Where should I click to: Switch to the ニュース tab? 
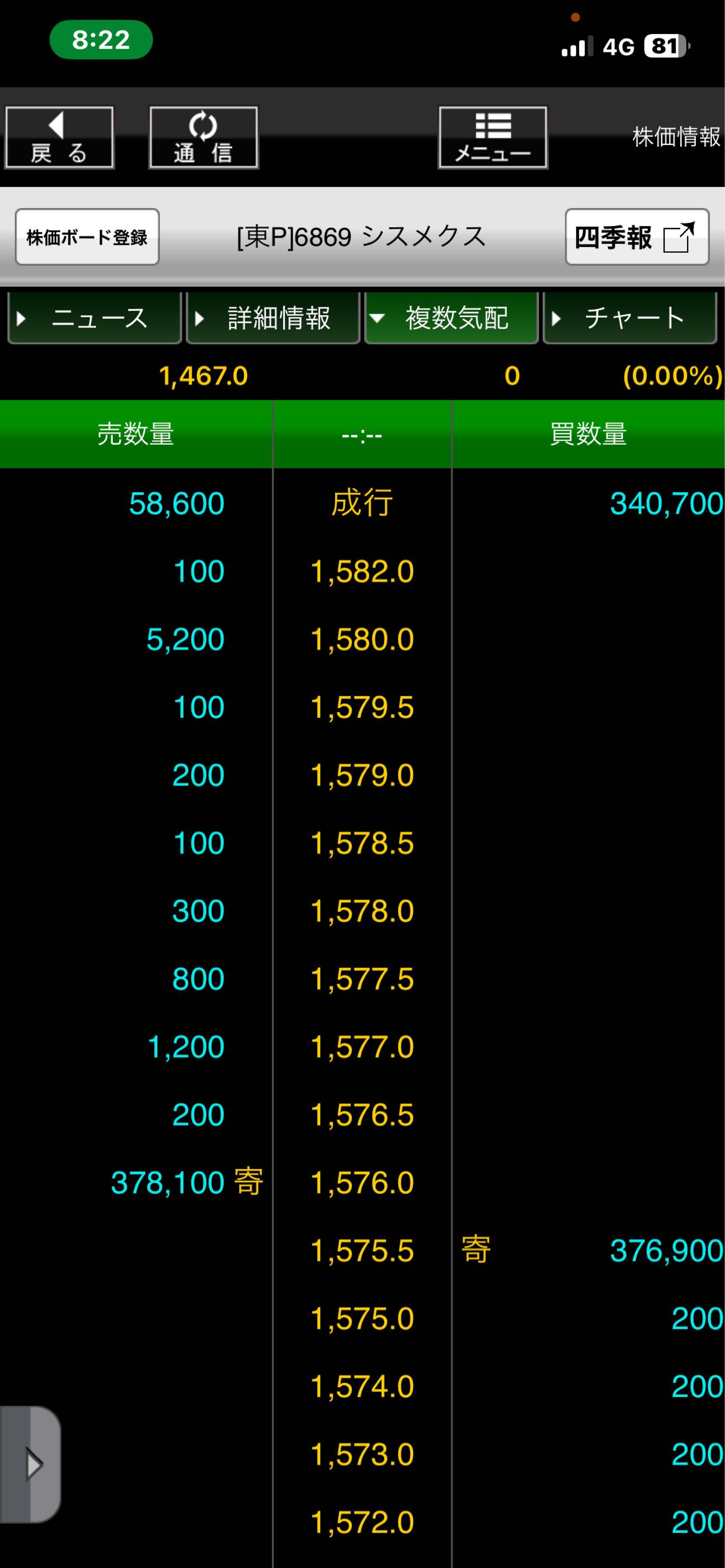(95, 318)
